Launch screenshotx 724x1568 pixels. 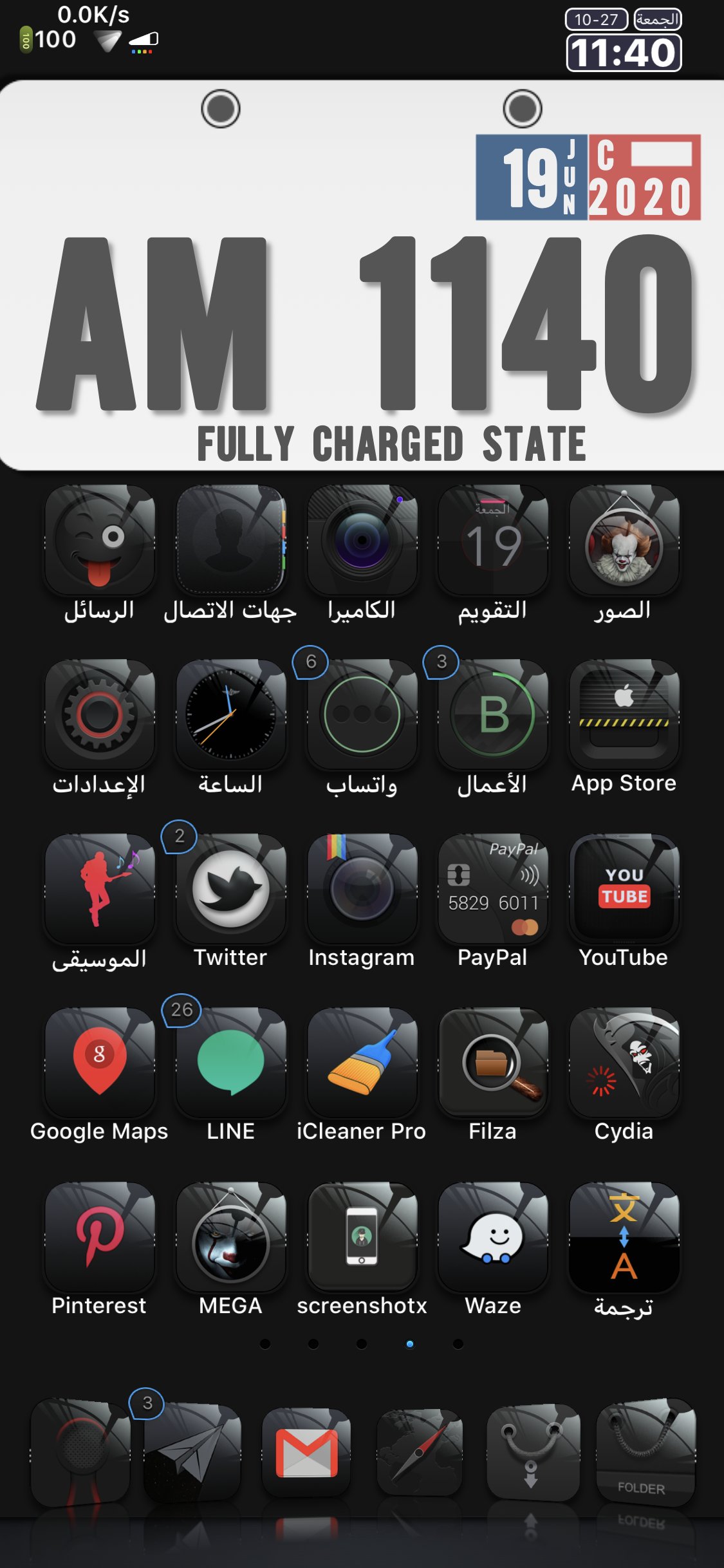(x=362, y=1237)
